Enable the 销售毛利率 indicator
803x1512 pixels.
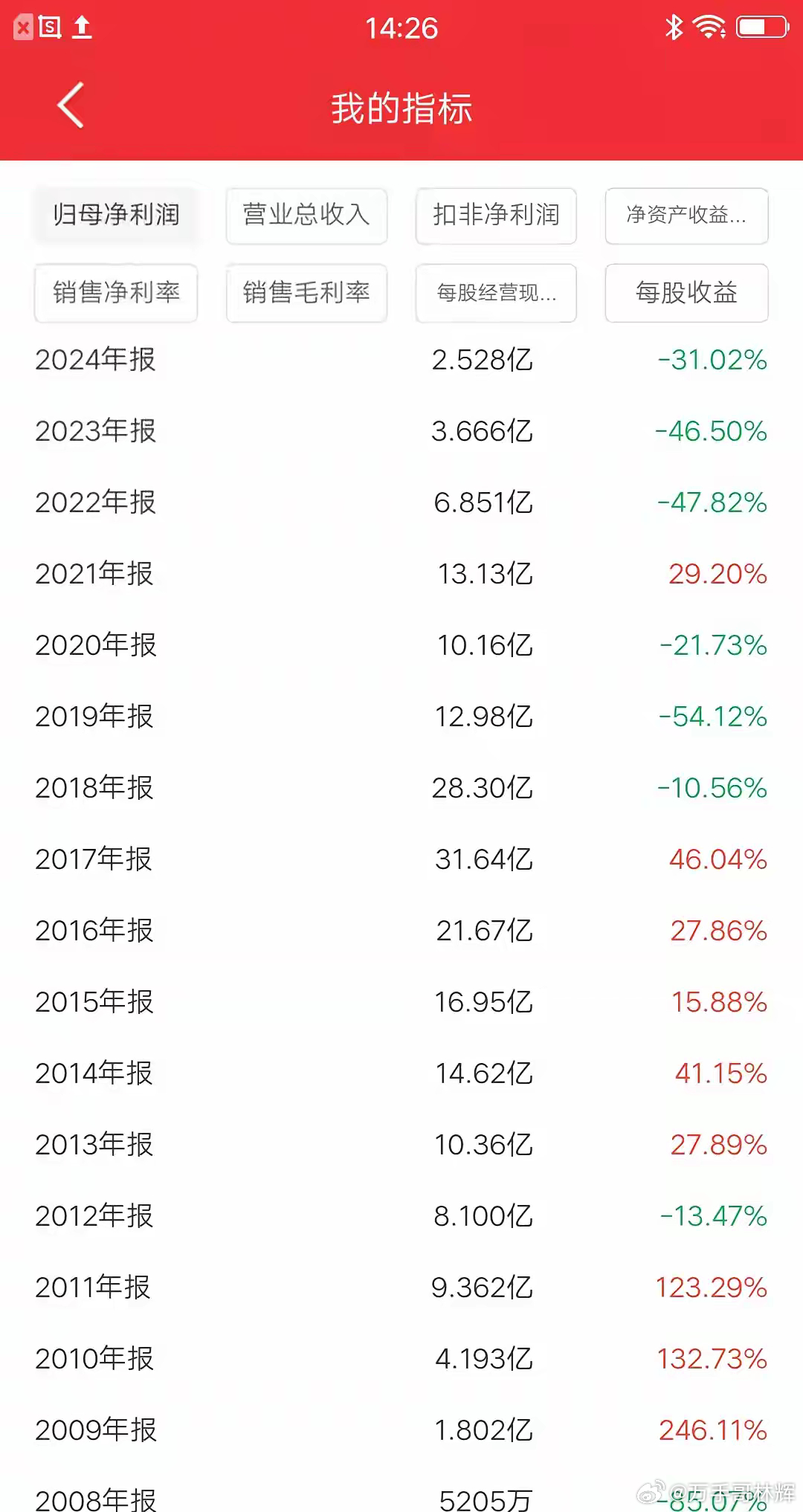point(306,294)
